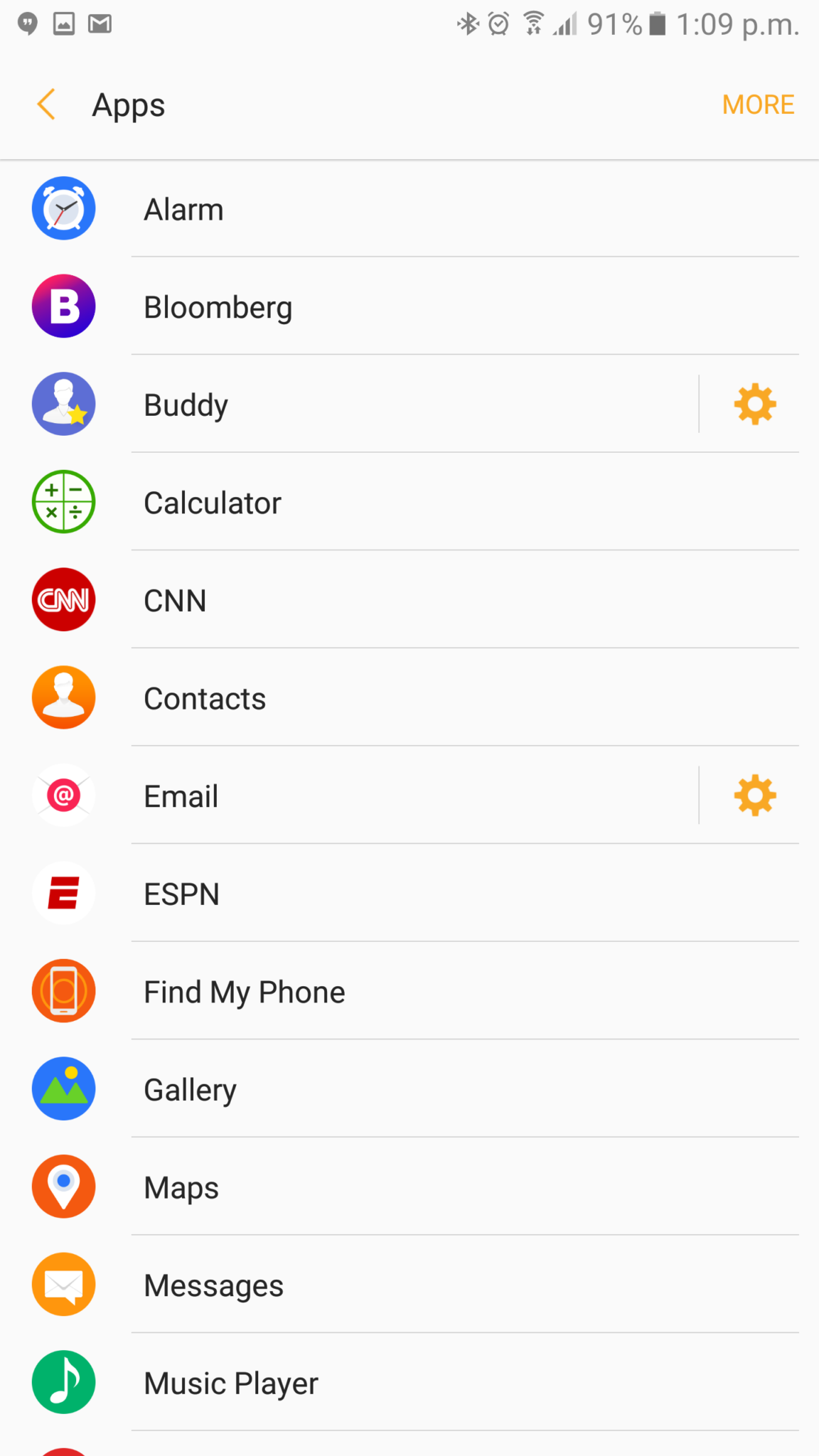Select the Gallery app icon
The width and height of the screenshot is (819, 1456).
63,1089
